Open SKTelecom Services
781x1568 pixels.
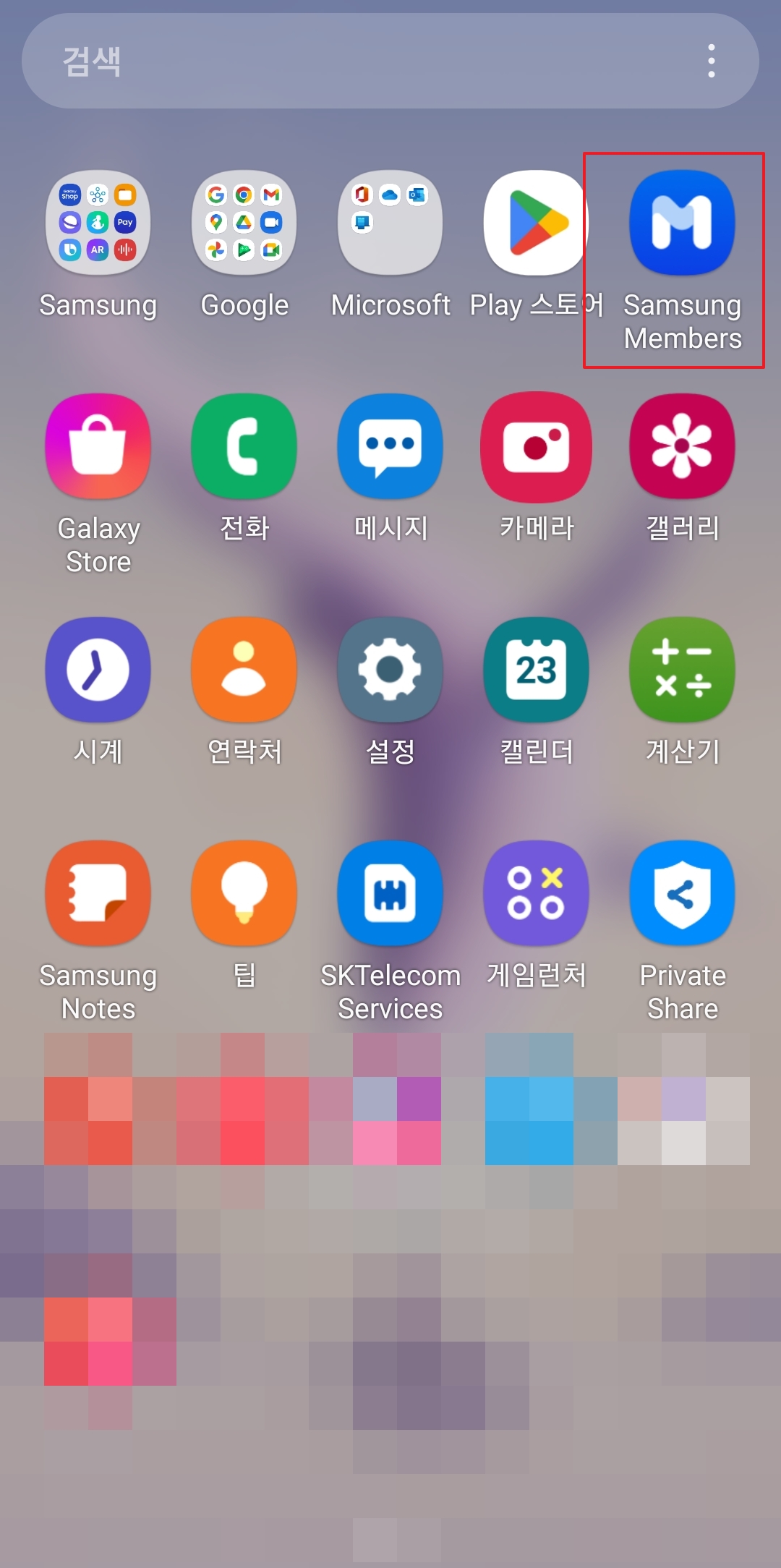click(390, 893)
